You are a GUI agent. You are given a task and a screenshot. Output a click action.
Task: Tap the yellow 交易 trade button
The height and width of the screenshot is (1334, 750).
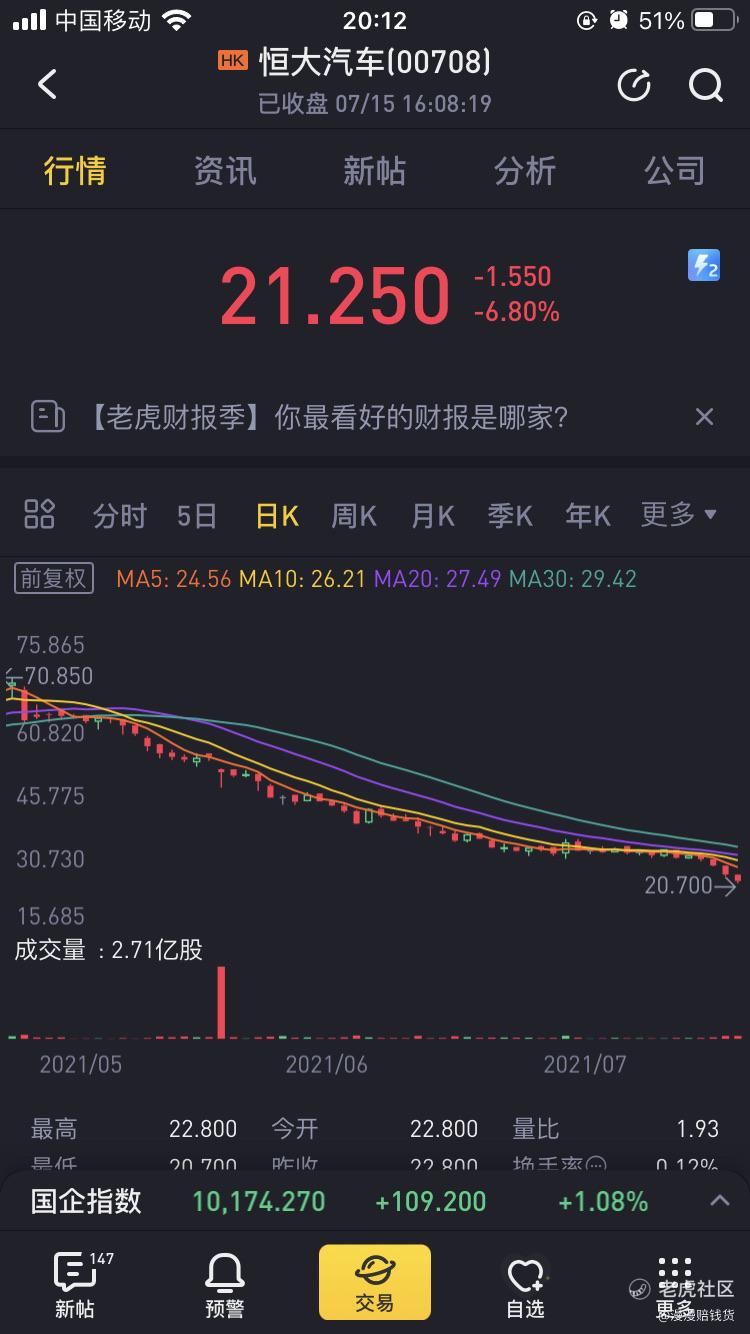pyautogui.click(x=375, y=1283)
